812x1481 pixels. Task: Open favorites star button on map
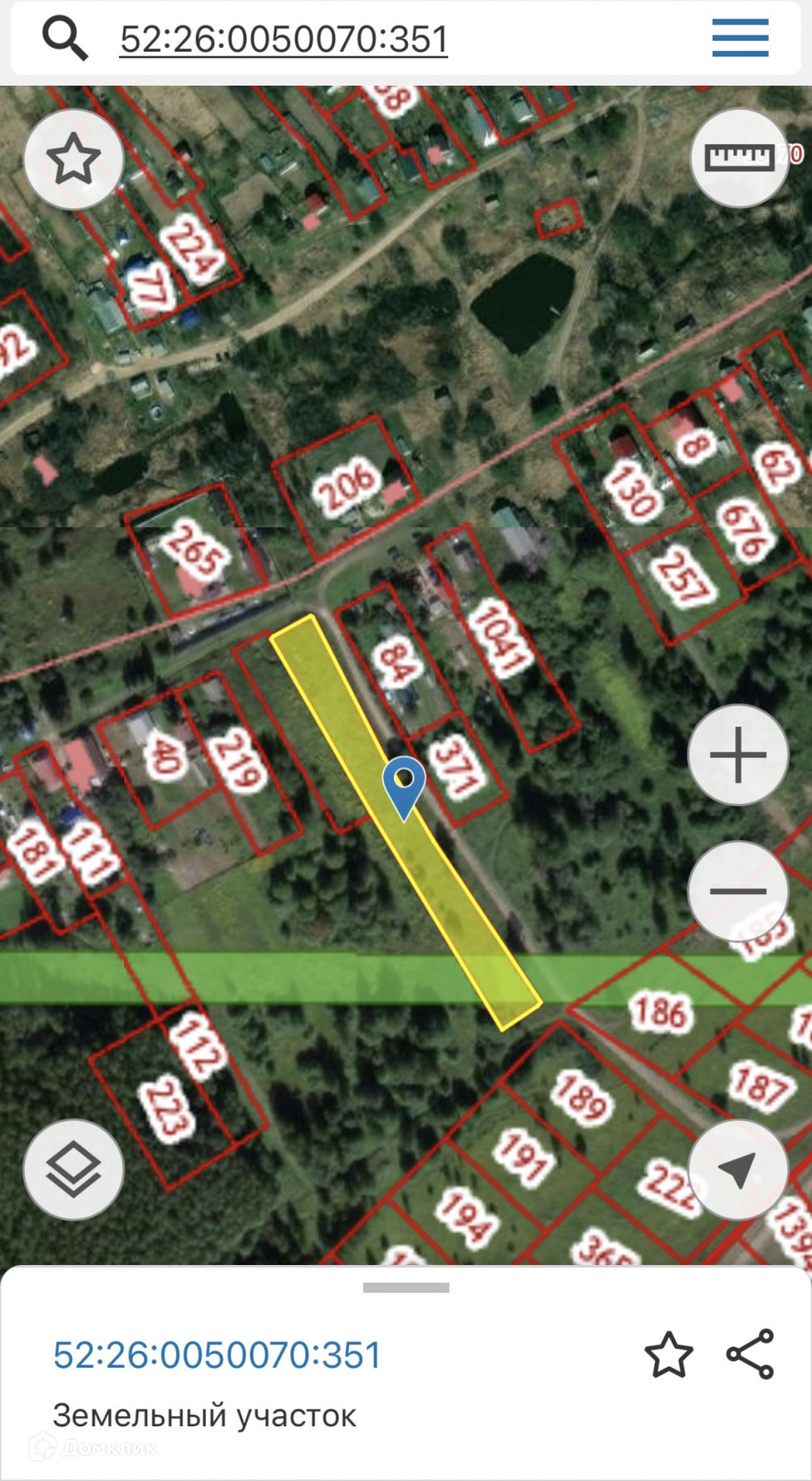(x=74, y=159)
